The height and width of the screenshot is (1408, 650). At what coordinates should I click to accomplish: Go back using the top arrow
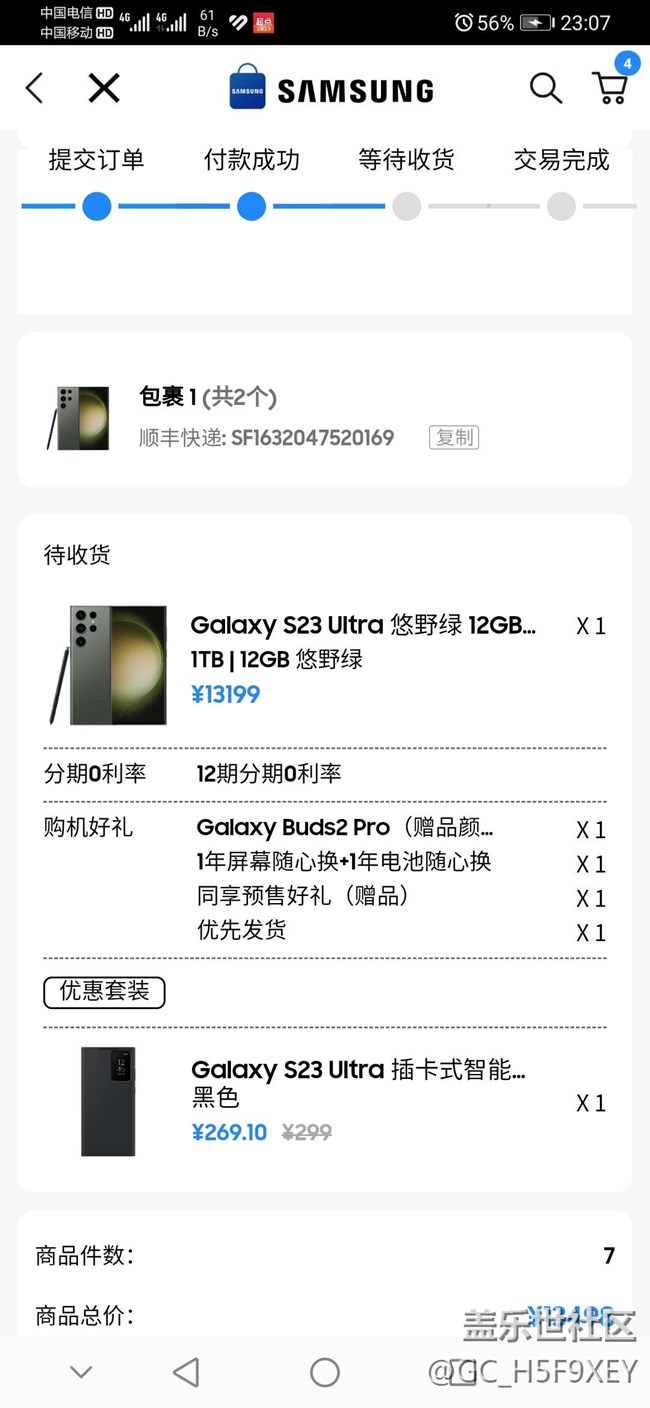coord(34,89)
